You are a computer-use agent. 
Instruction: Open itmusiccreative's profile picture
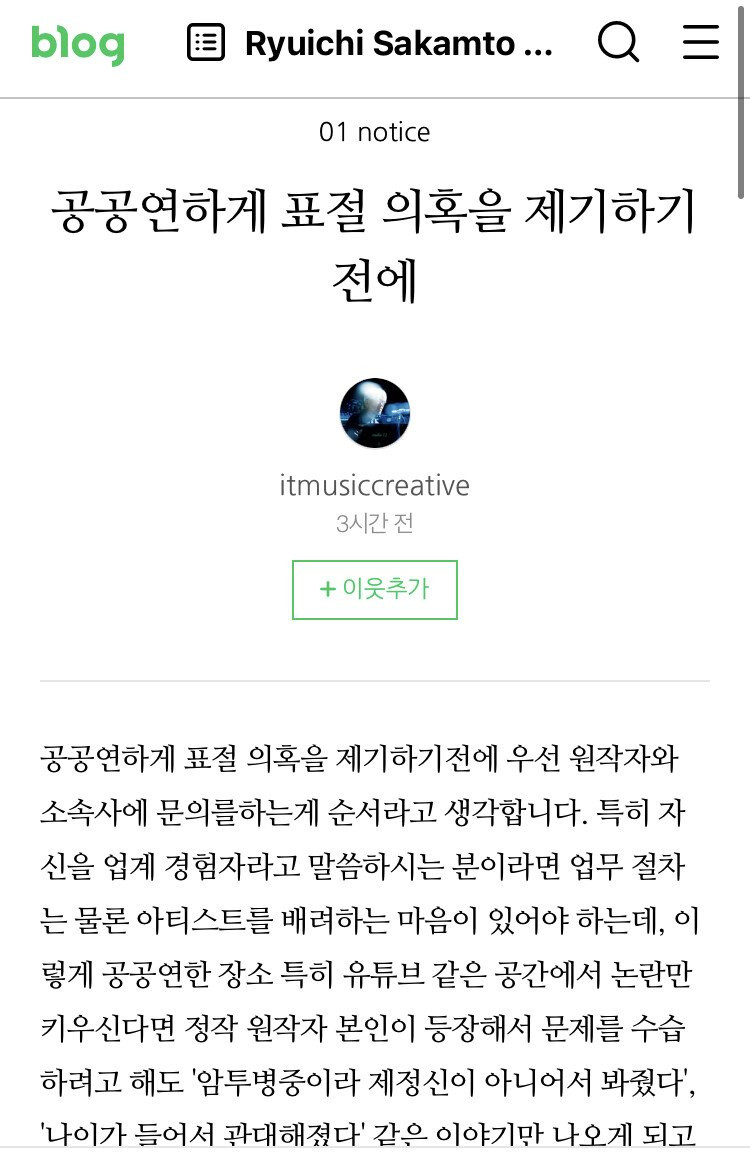click(375, 413)
